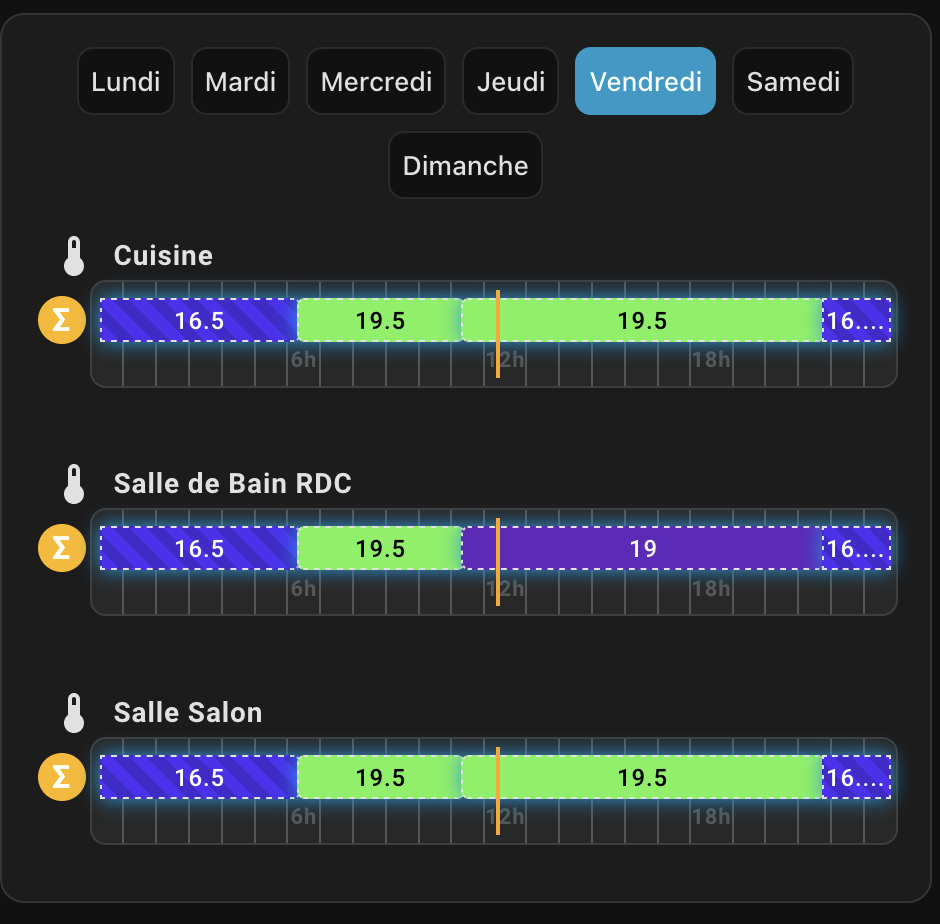This screenshot has width=940, height=924.
Task: Tap Salle de Bain RDC's first 16.5 slot
Action: coord(198,548)
